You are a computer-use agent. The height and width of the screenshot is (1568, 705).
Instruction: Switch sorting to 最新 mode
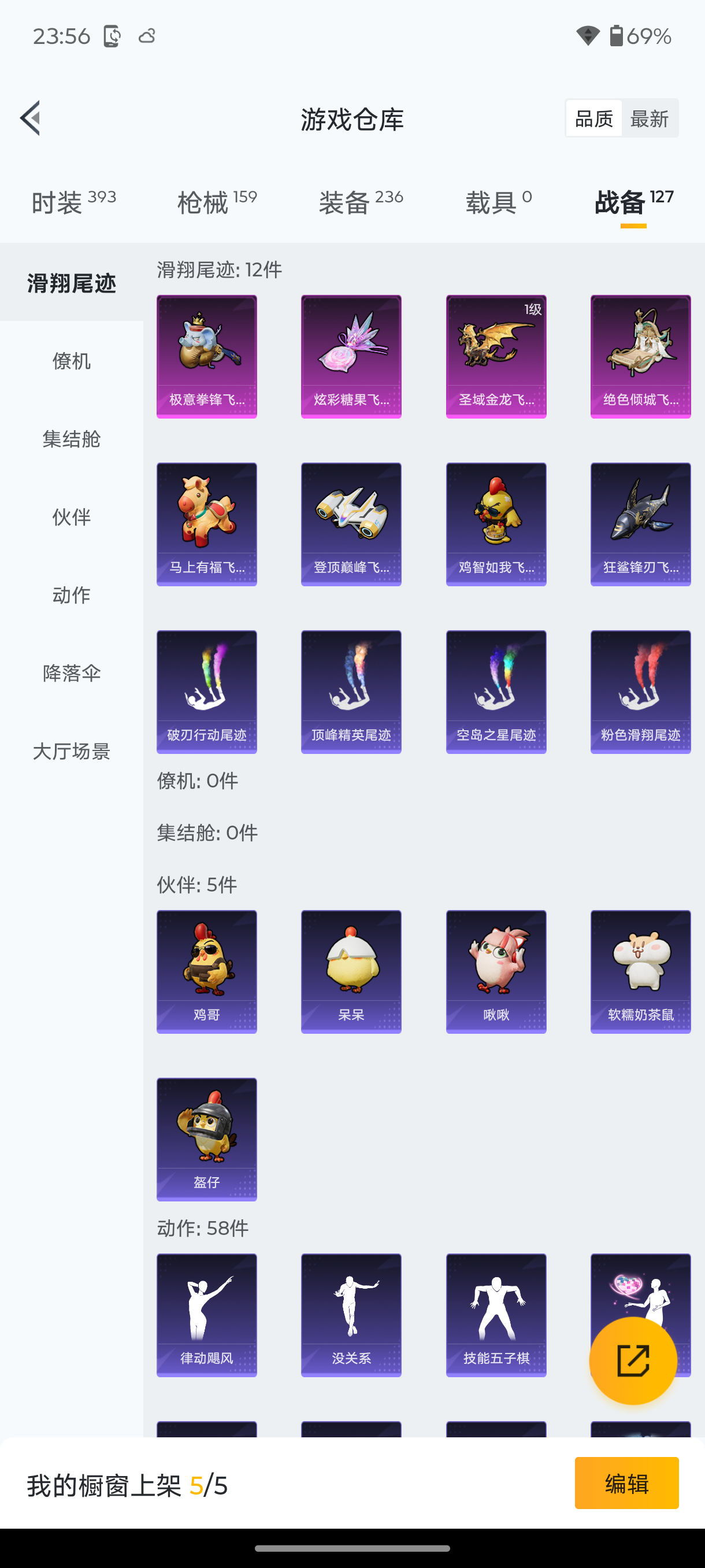[650, 118]
